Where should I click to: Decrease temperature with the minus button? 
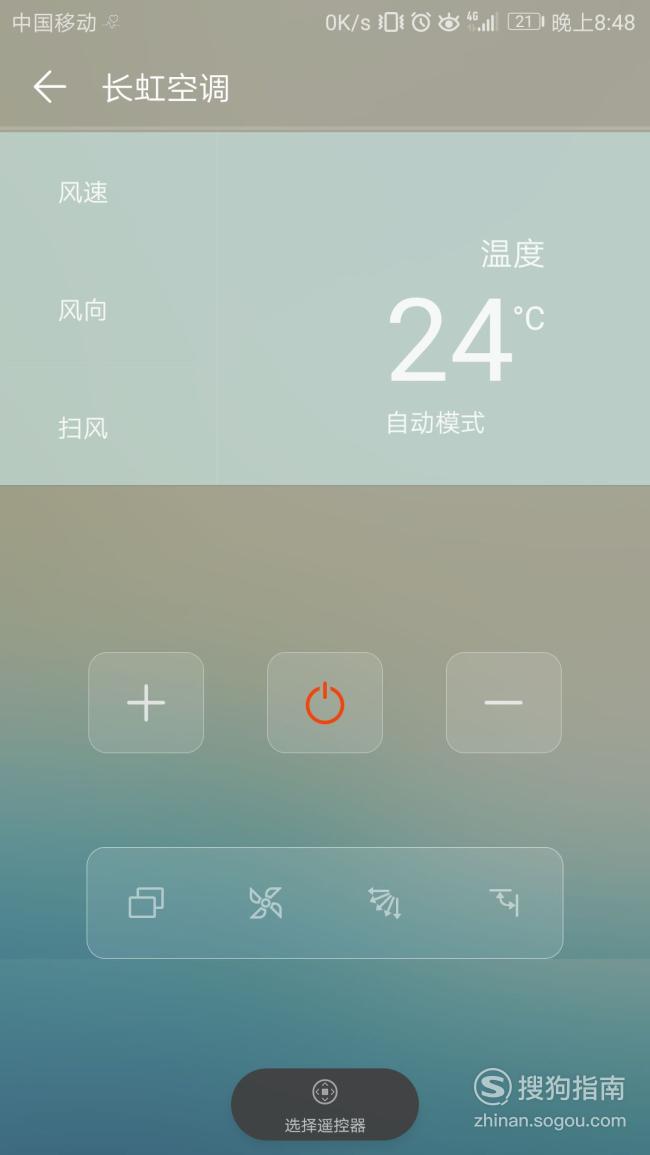tap(503, 702)
